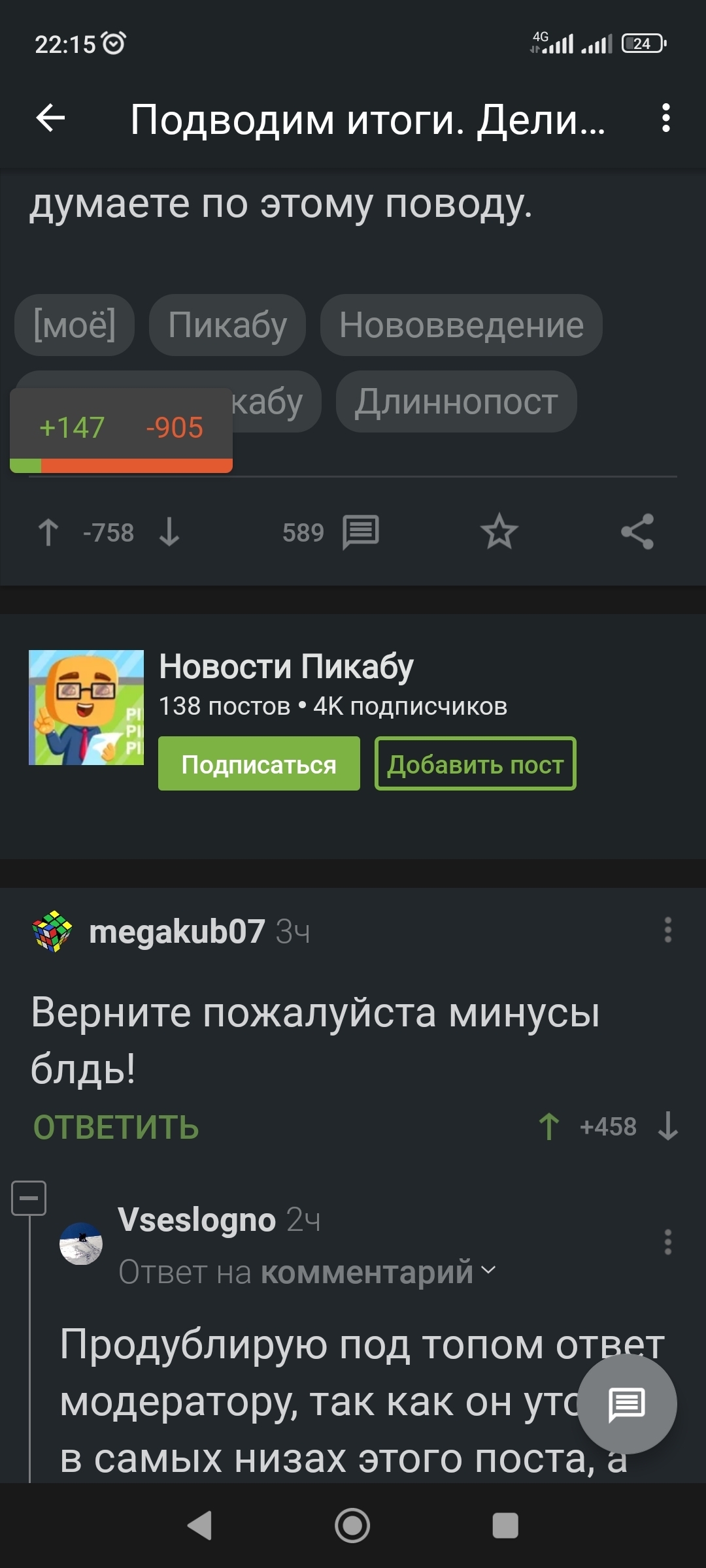
Task: Open options menu for megakub07's comment
Action: [667, 930]
